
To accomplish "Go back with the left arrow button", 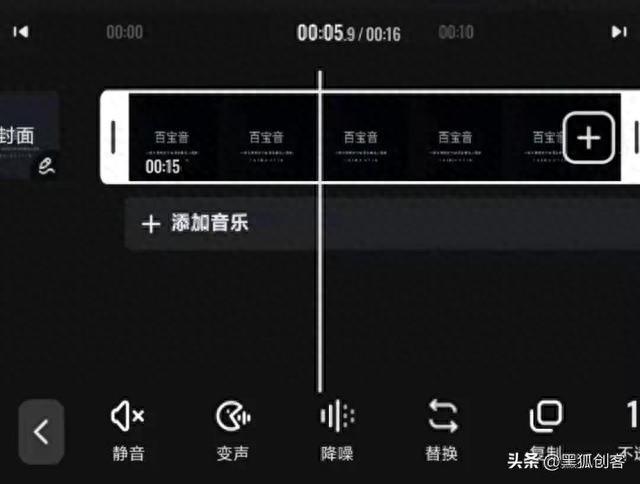I will point(41,432).
